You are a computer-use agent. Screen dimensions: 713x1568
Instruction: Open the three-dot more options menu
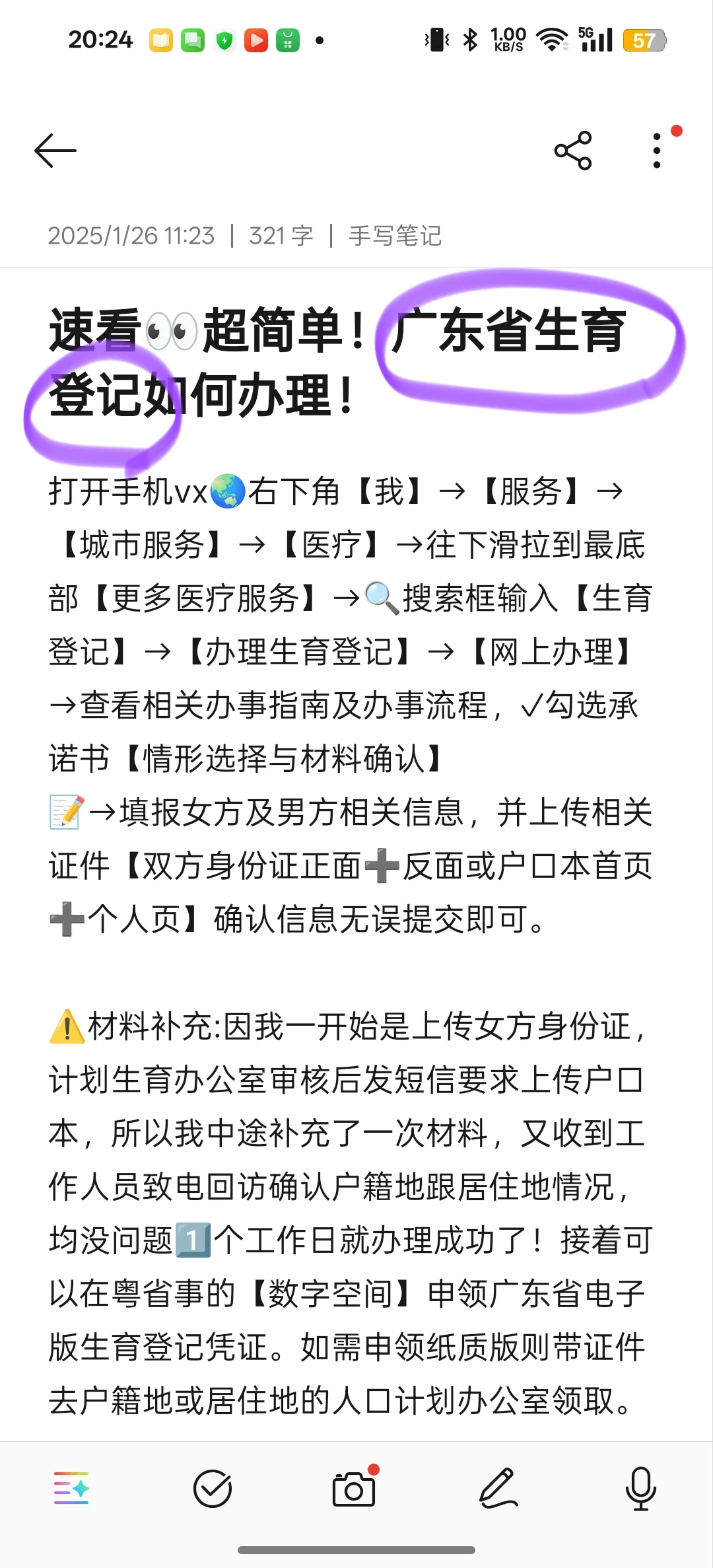click(x=656, y=150)
